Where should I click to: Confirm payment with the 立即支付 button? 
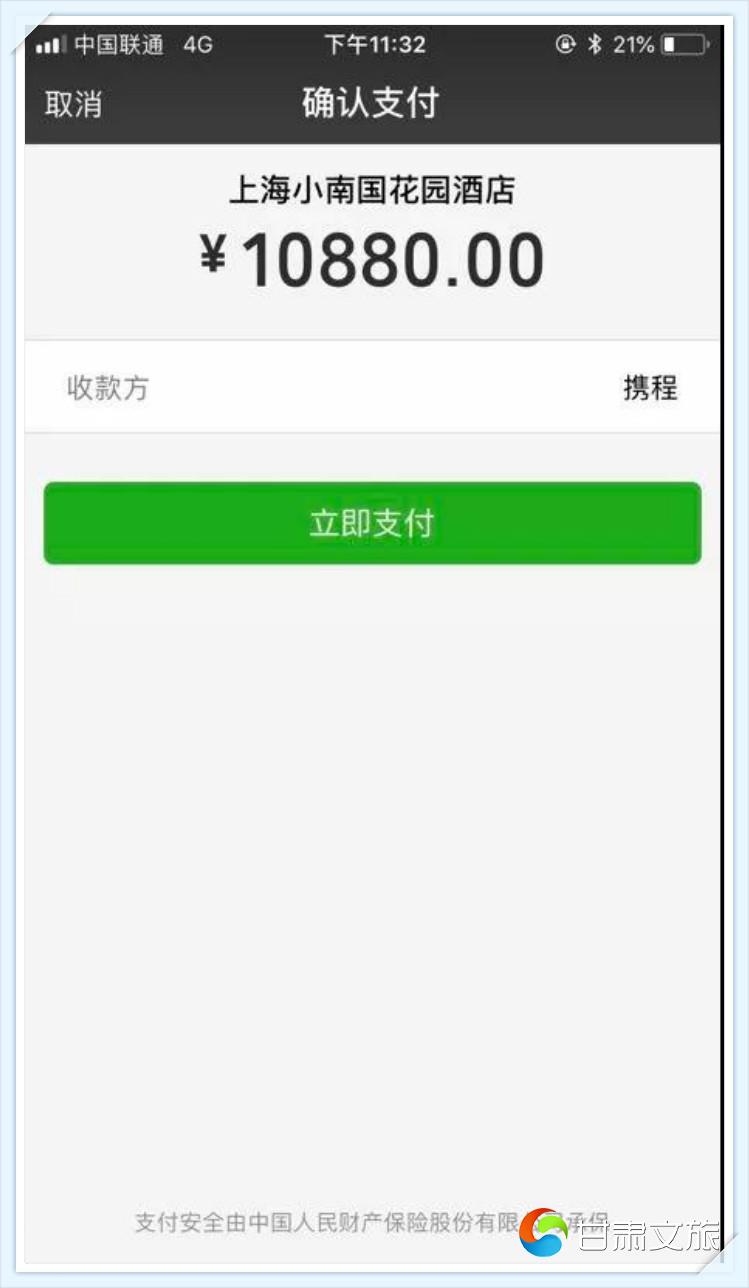[x=372, y=523]
